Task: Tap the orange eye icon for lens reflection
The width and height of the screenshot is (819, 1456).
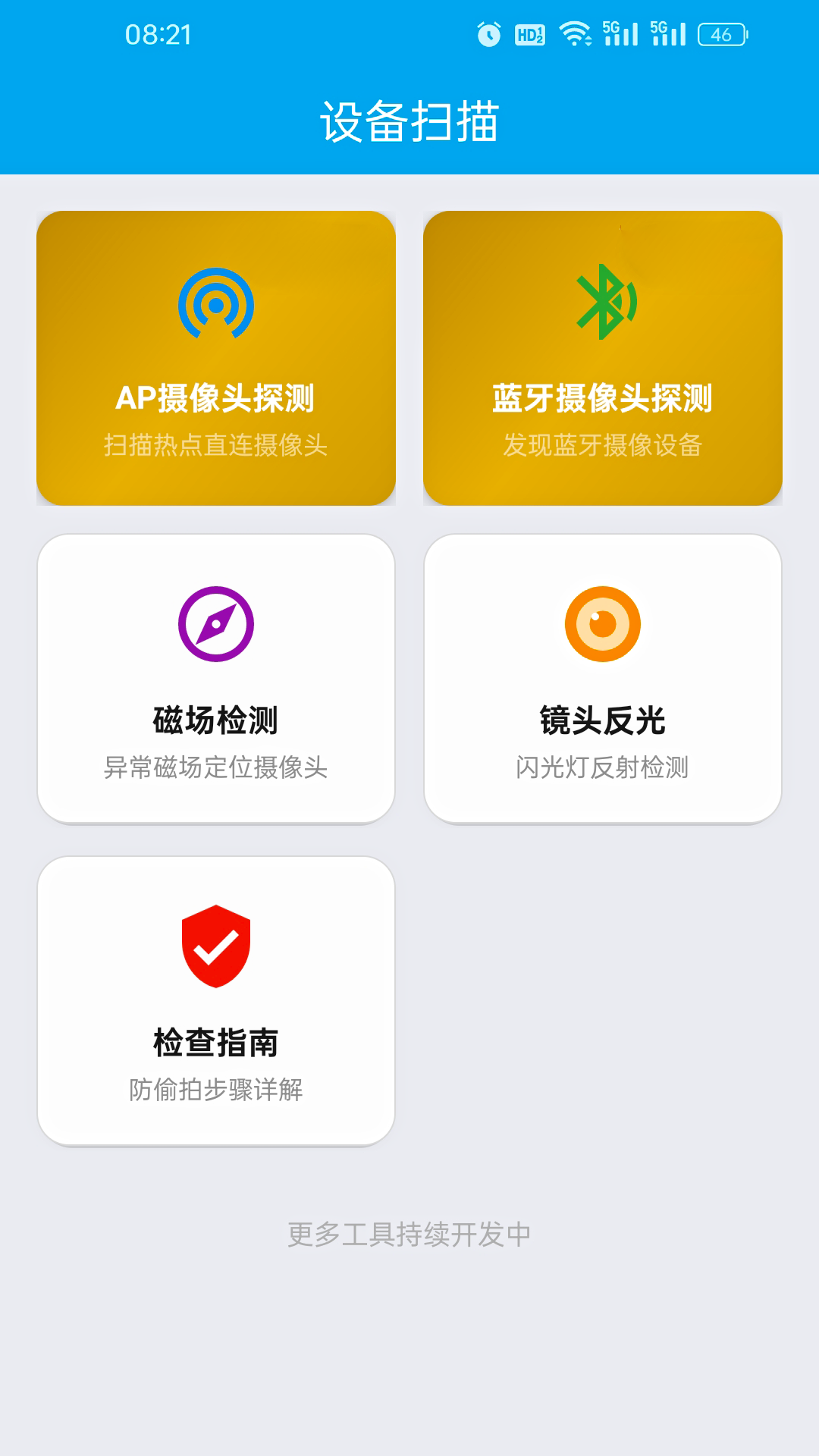Action: (x=603, y=622)
